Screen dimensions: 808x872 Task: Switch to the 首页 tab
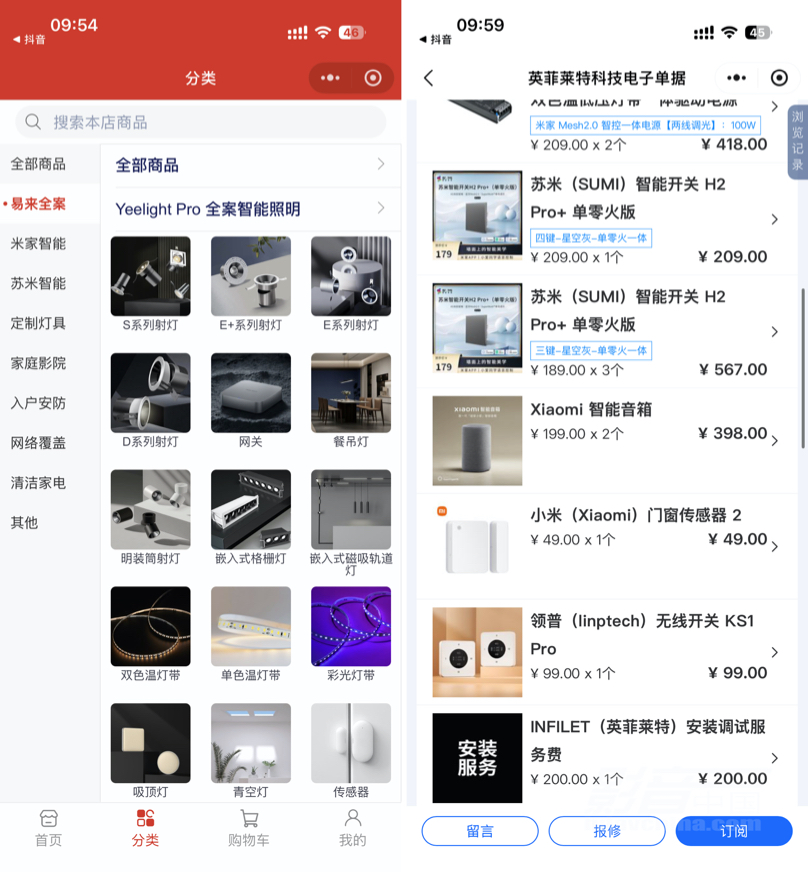[48, 828]
